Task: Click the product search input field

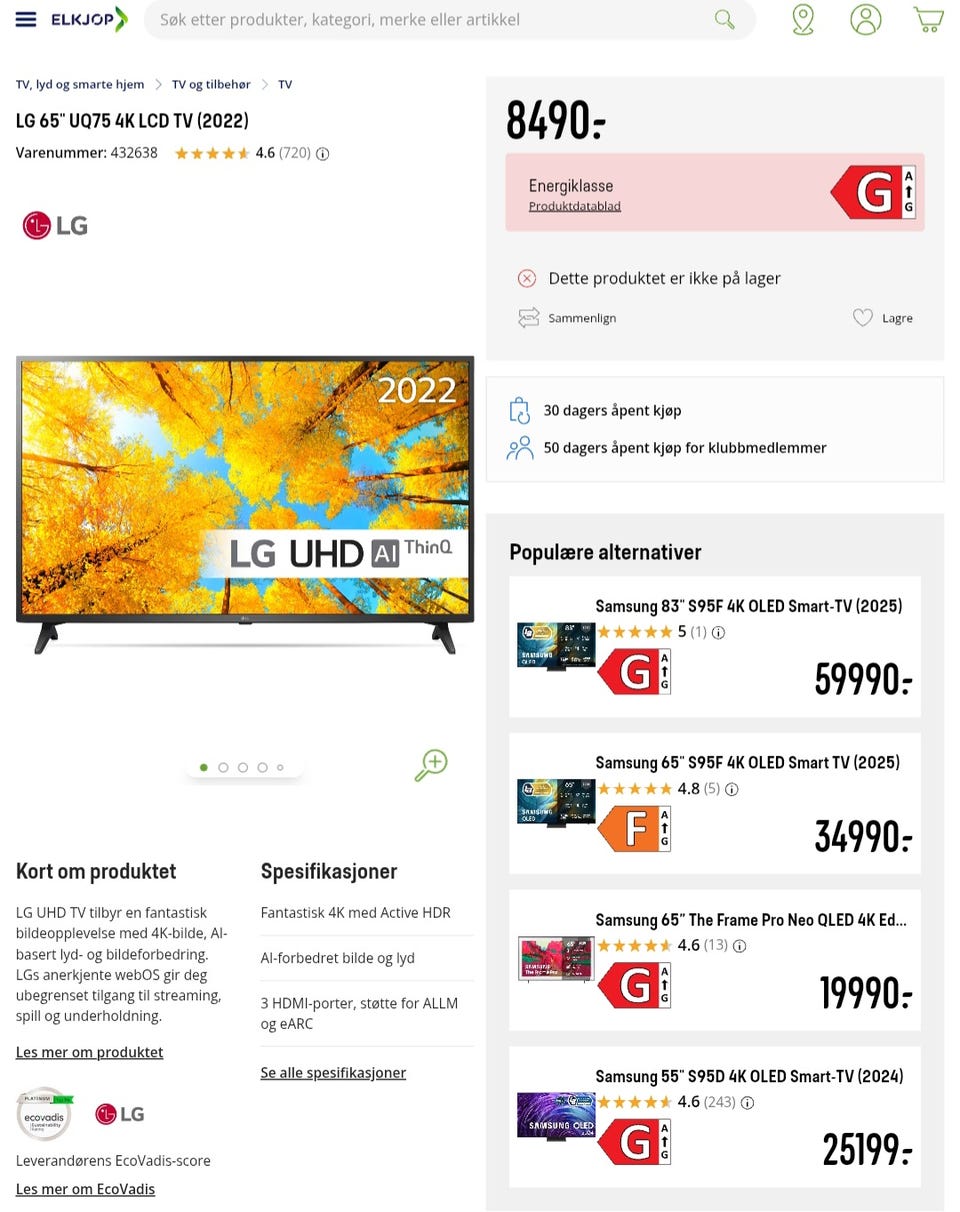Action: click(400, 19)
